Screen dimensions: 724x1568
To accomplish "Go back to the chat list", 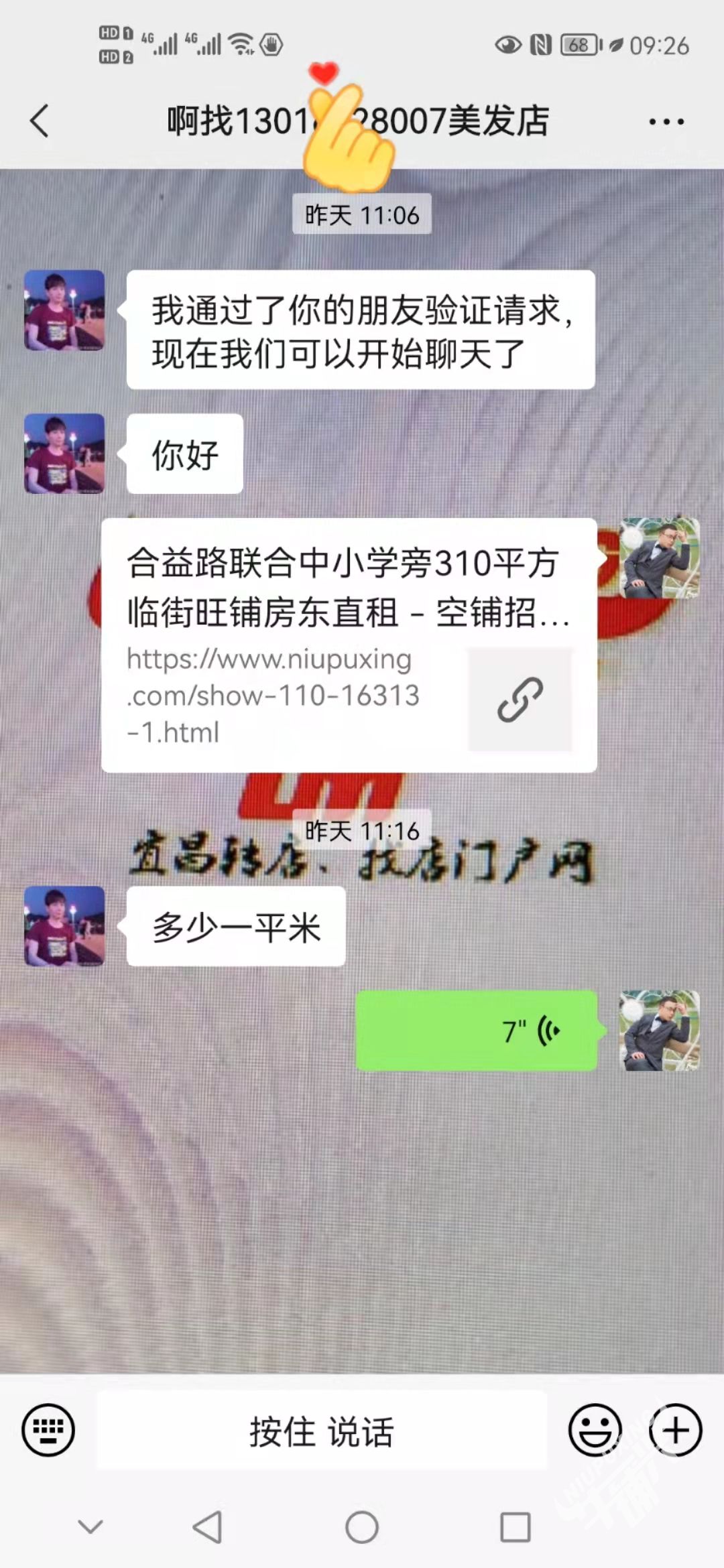I will [40, 121].
